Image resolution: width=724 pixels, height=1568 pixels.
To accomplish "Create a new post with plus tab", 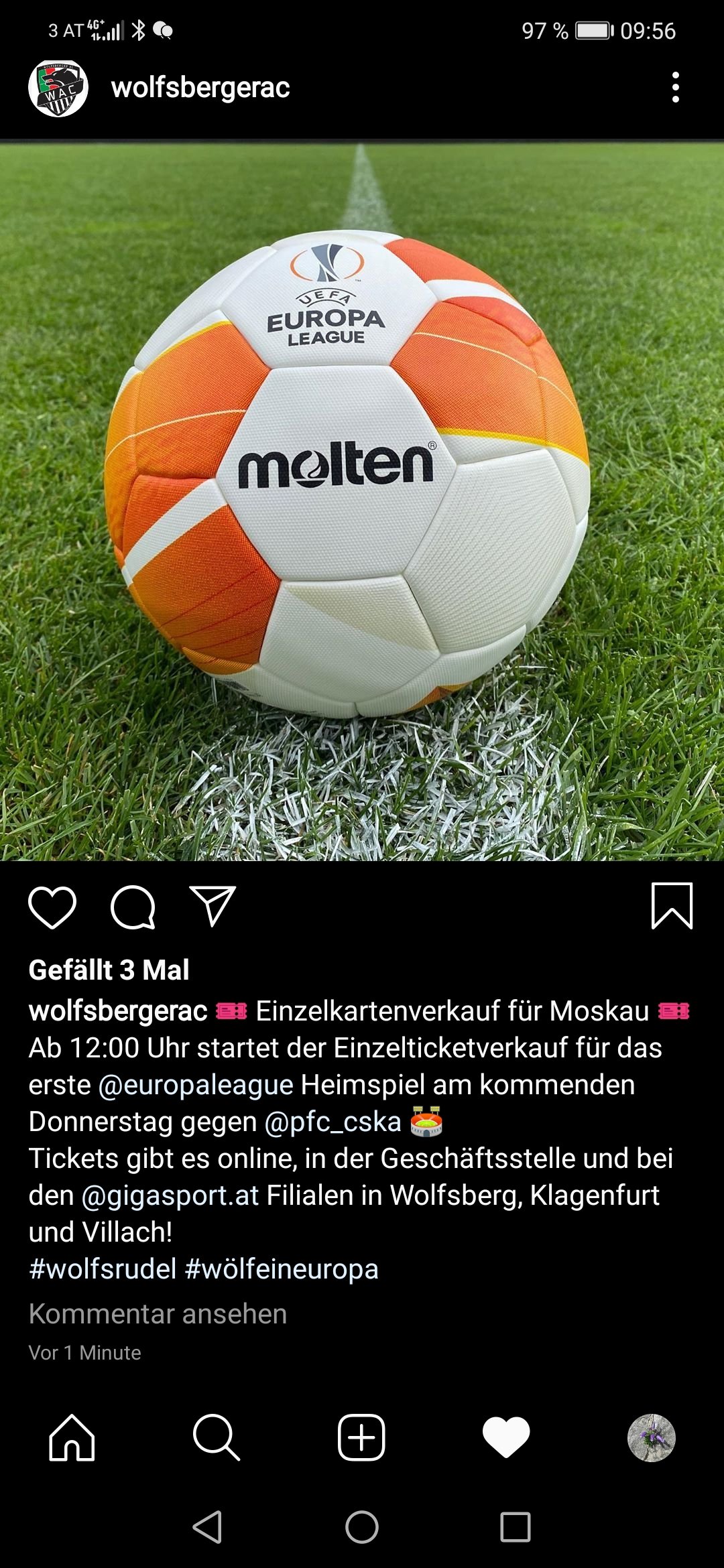I will (x=361, y=1437).
